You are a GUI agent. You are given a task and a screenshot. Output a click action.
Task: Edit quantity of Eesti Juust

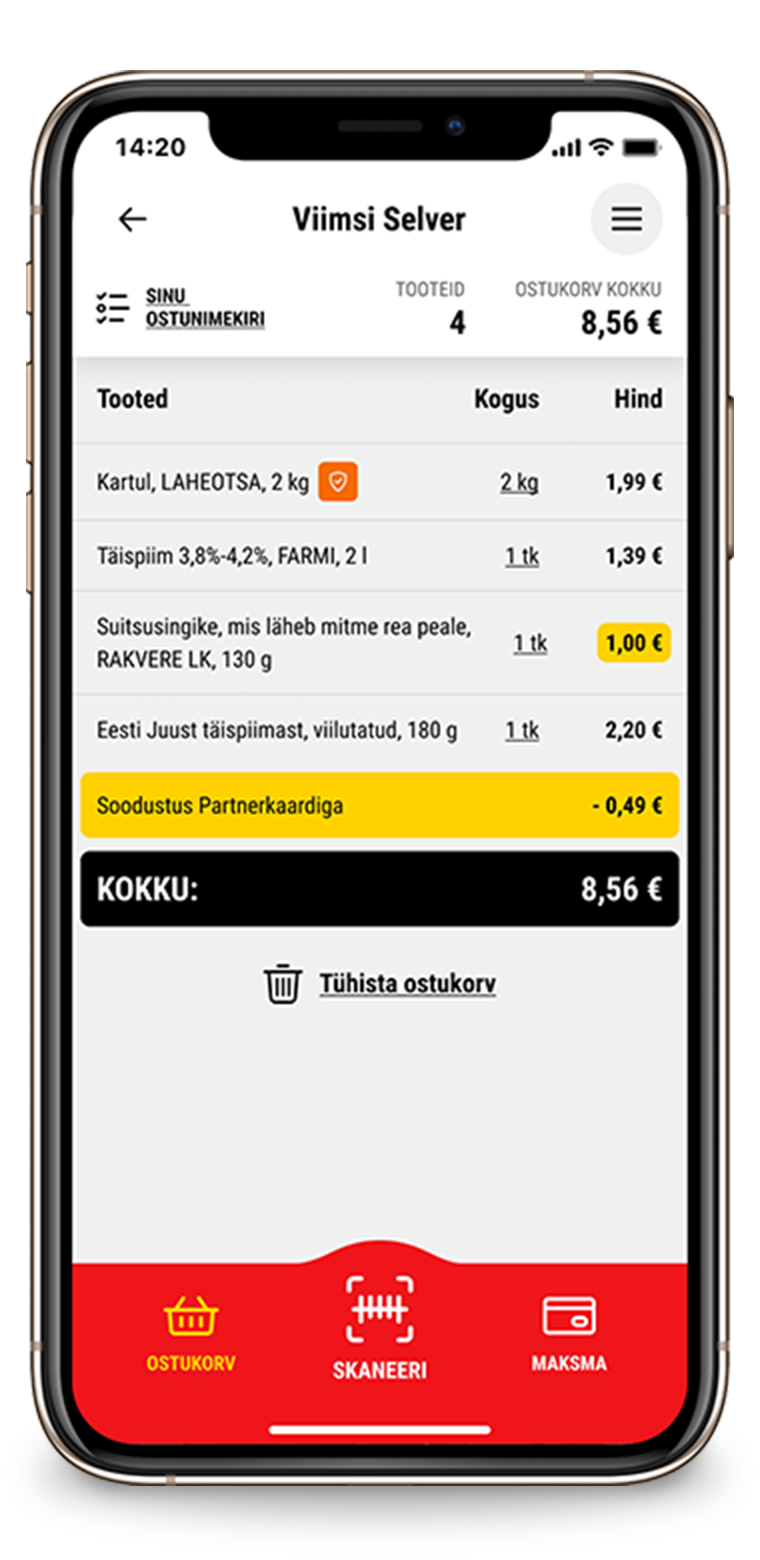[522, 731]
